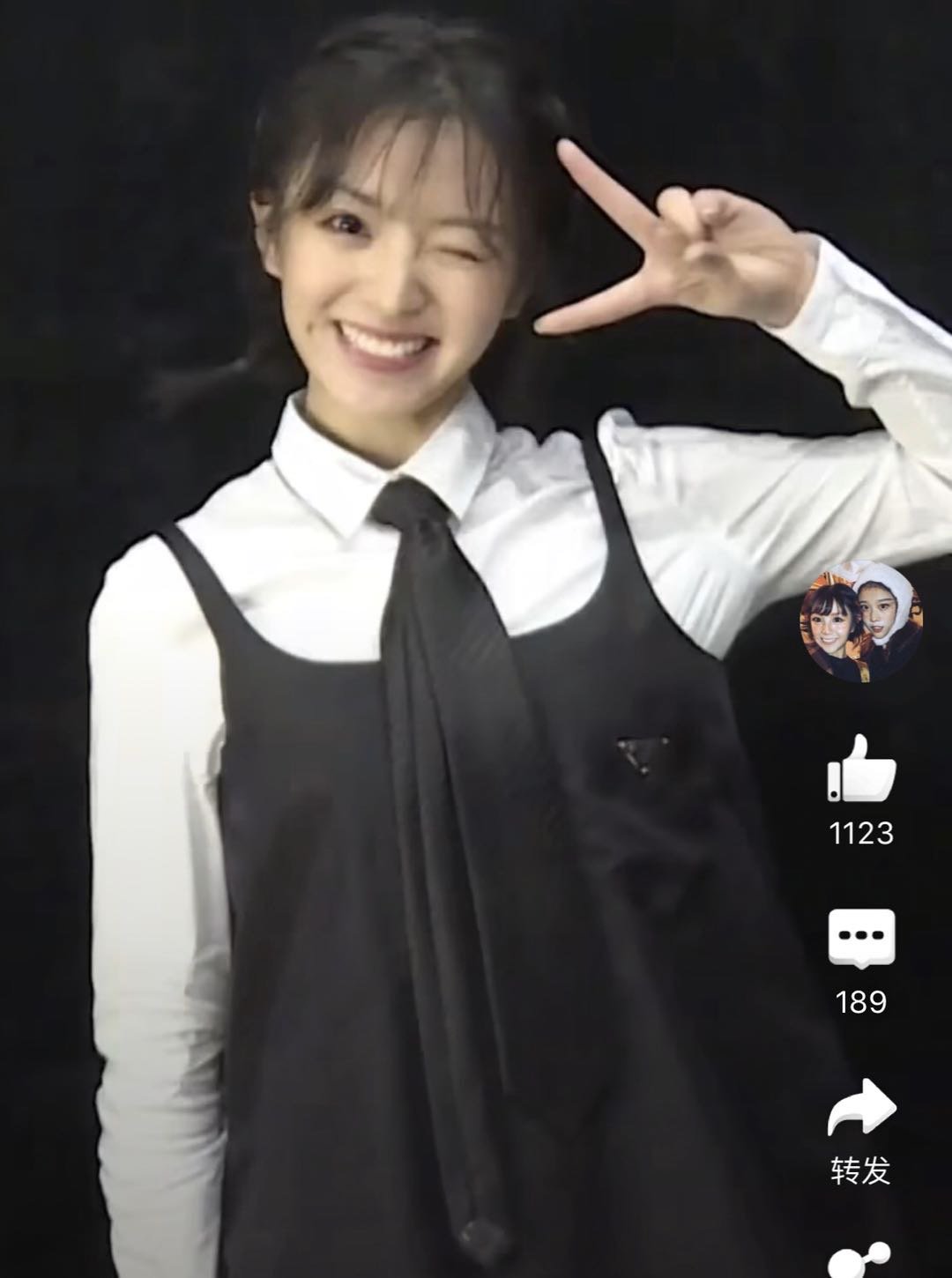
Task: Tap the 转发 forward arrow
Action: click(x=861, y=1107)
